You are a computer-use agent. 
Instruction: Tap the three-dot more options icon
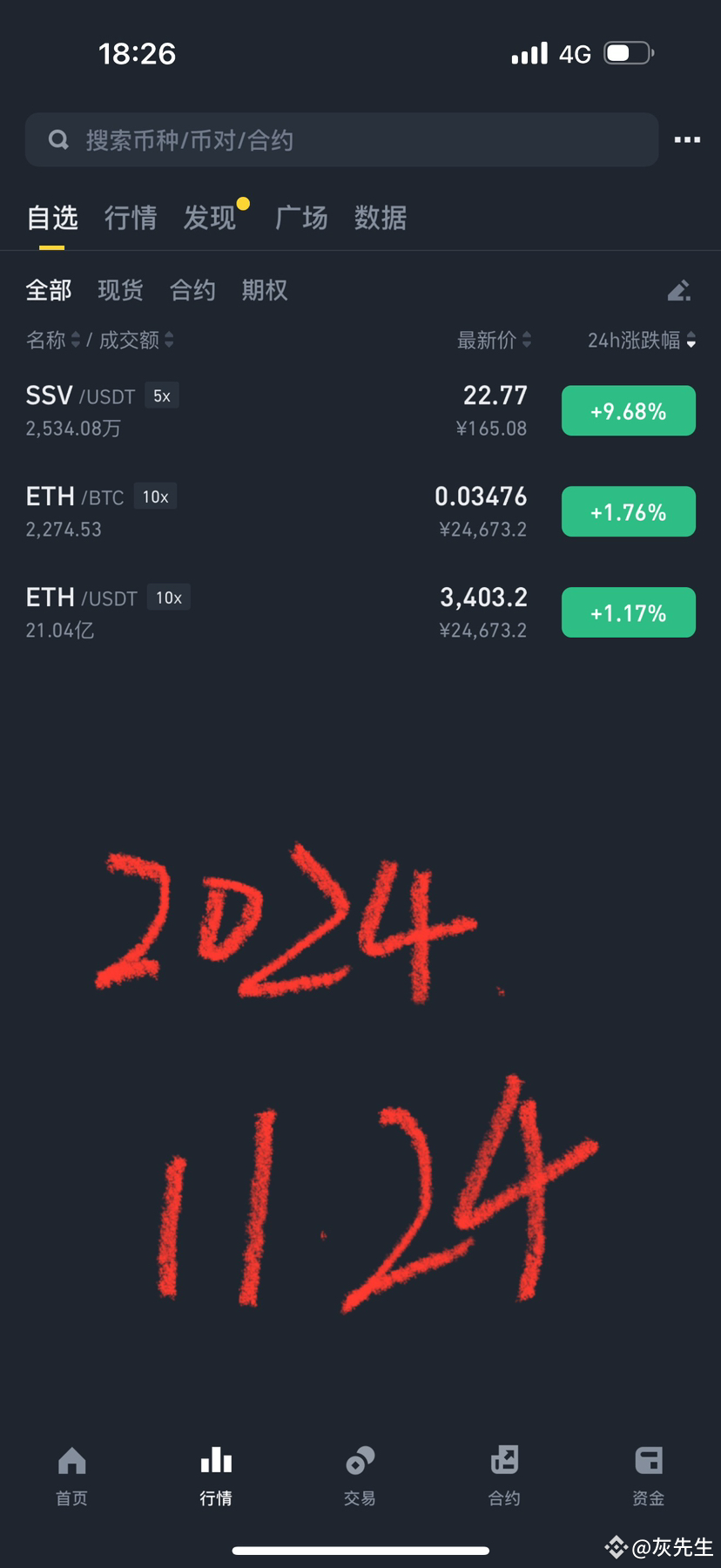point(687,139)
